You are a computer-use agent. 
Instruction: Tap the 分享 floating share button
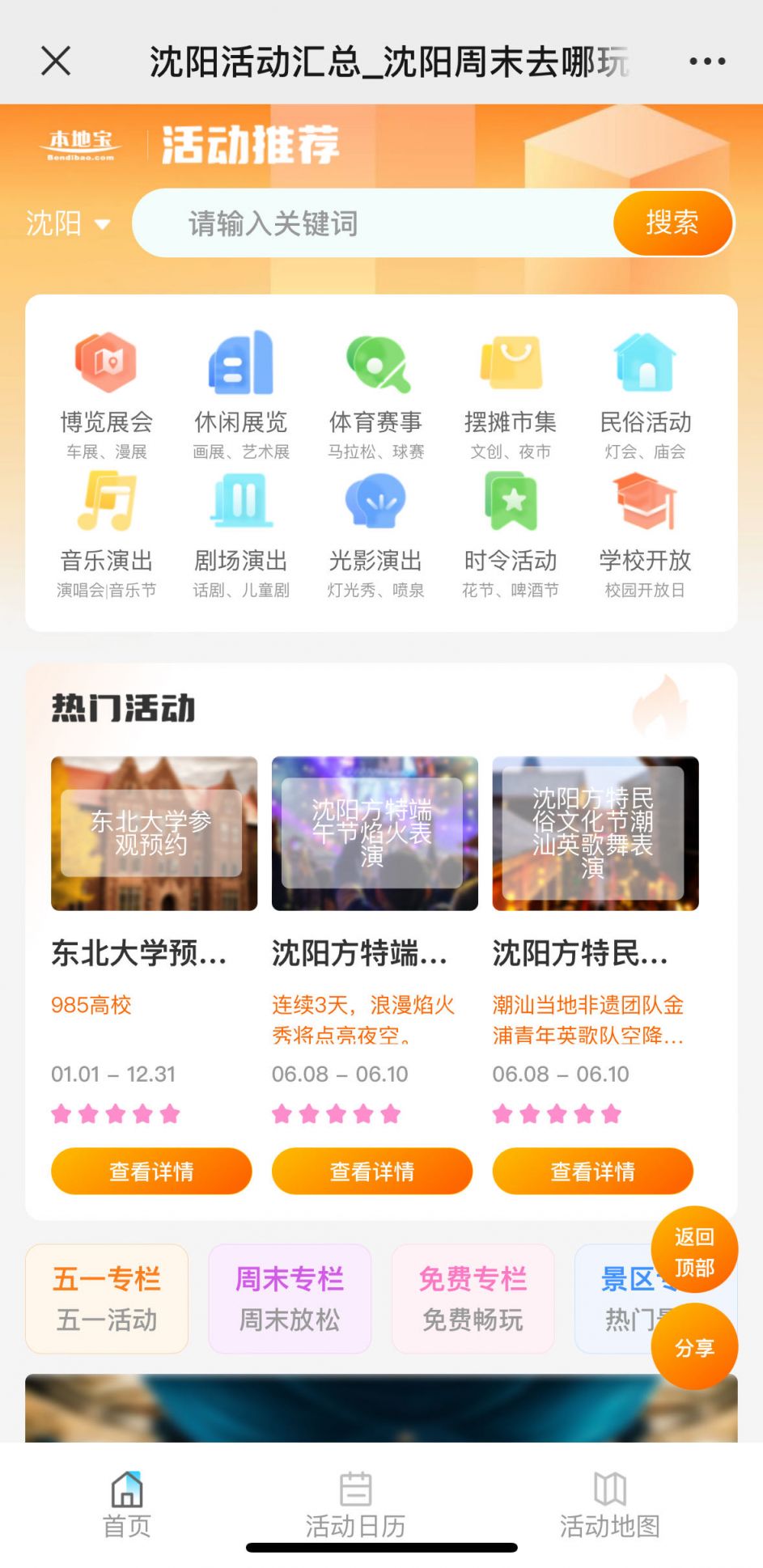[x=694, y=1348]
